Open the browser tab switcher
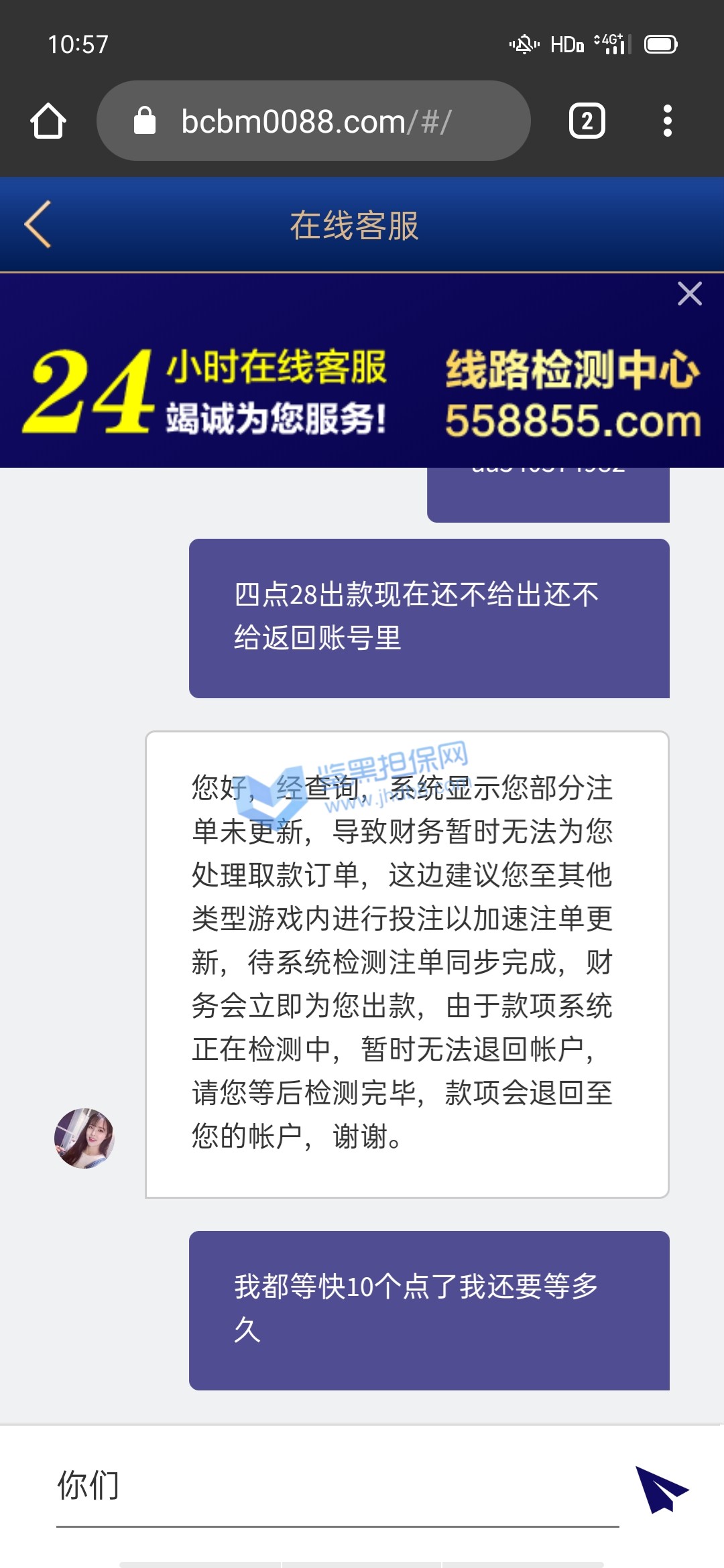This screenshot has width=724, height=1568. click(587, 121)
